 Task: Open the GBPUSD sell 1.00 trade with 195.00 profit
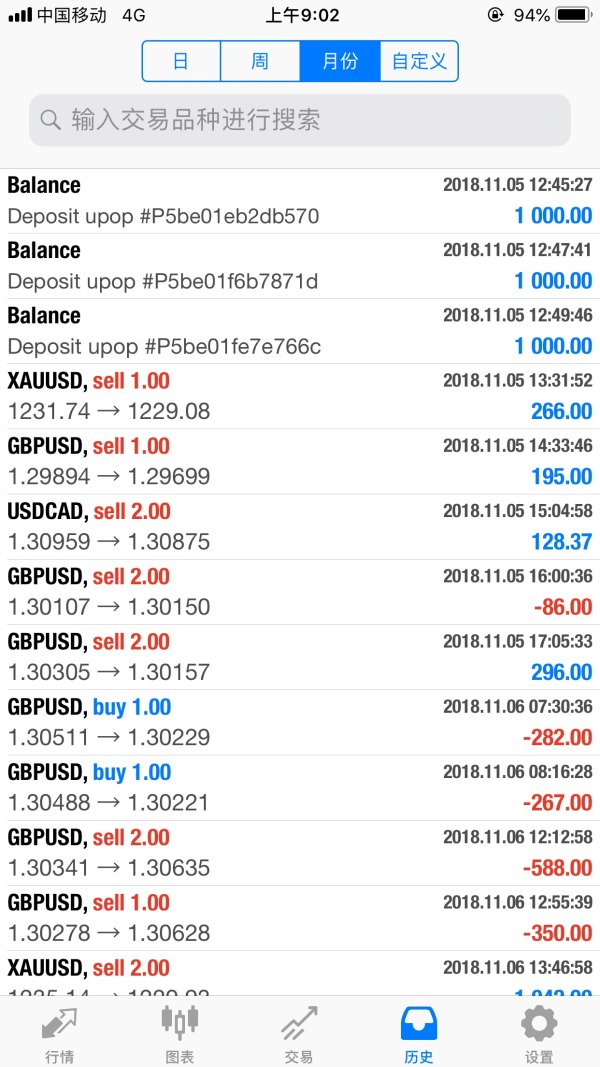[300, 461]
